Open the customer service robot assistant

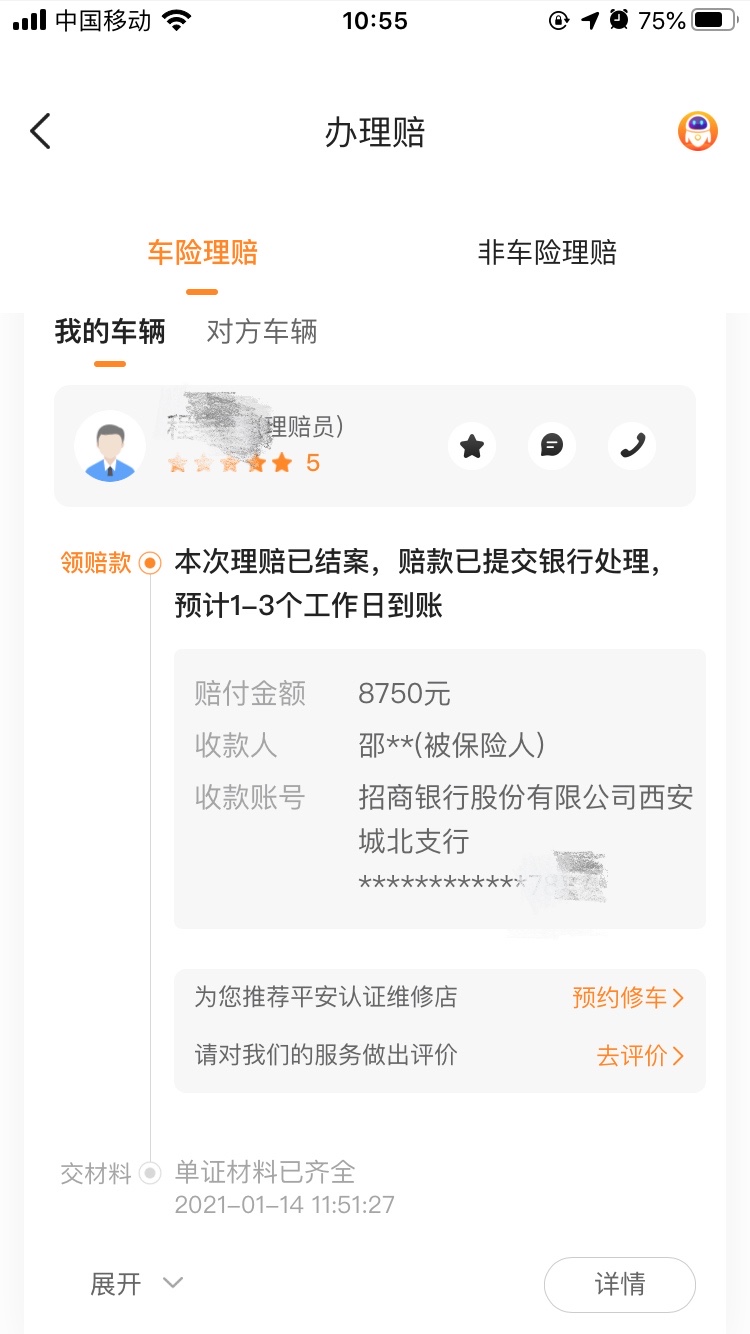point(697,131)
